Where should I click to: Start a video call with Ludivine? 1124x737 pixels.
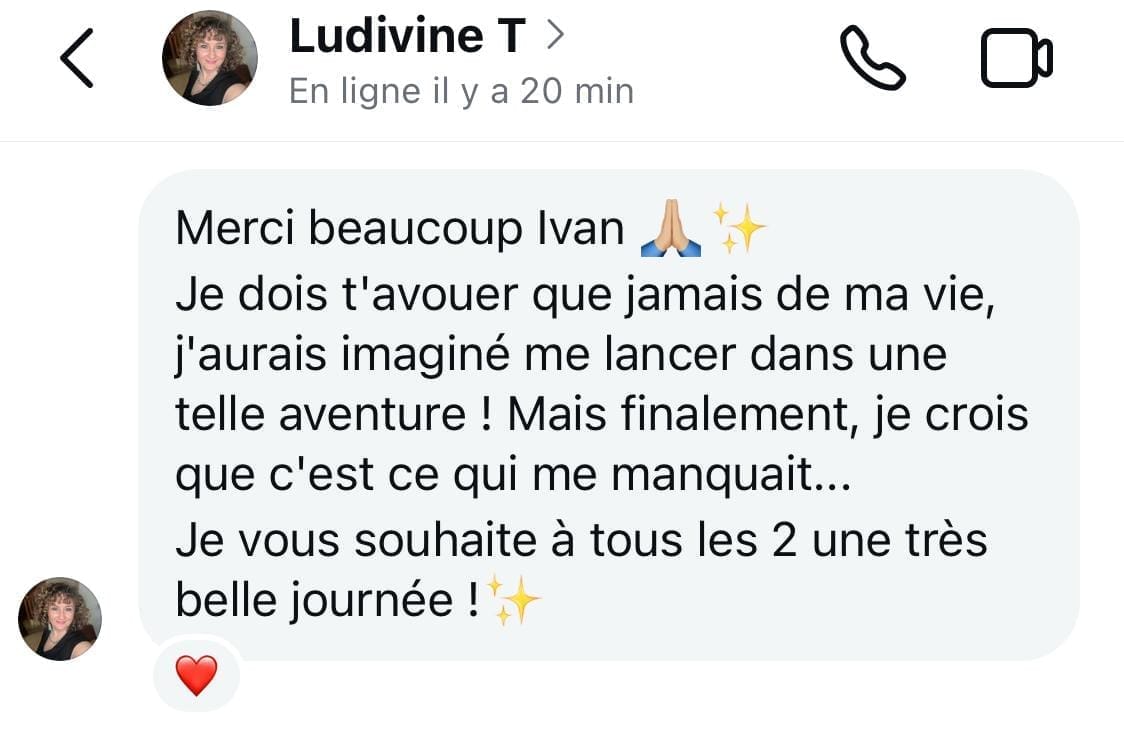[1015, 59]
